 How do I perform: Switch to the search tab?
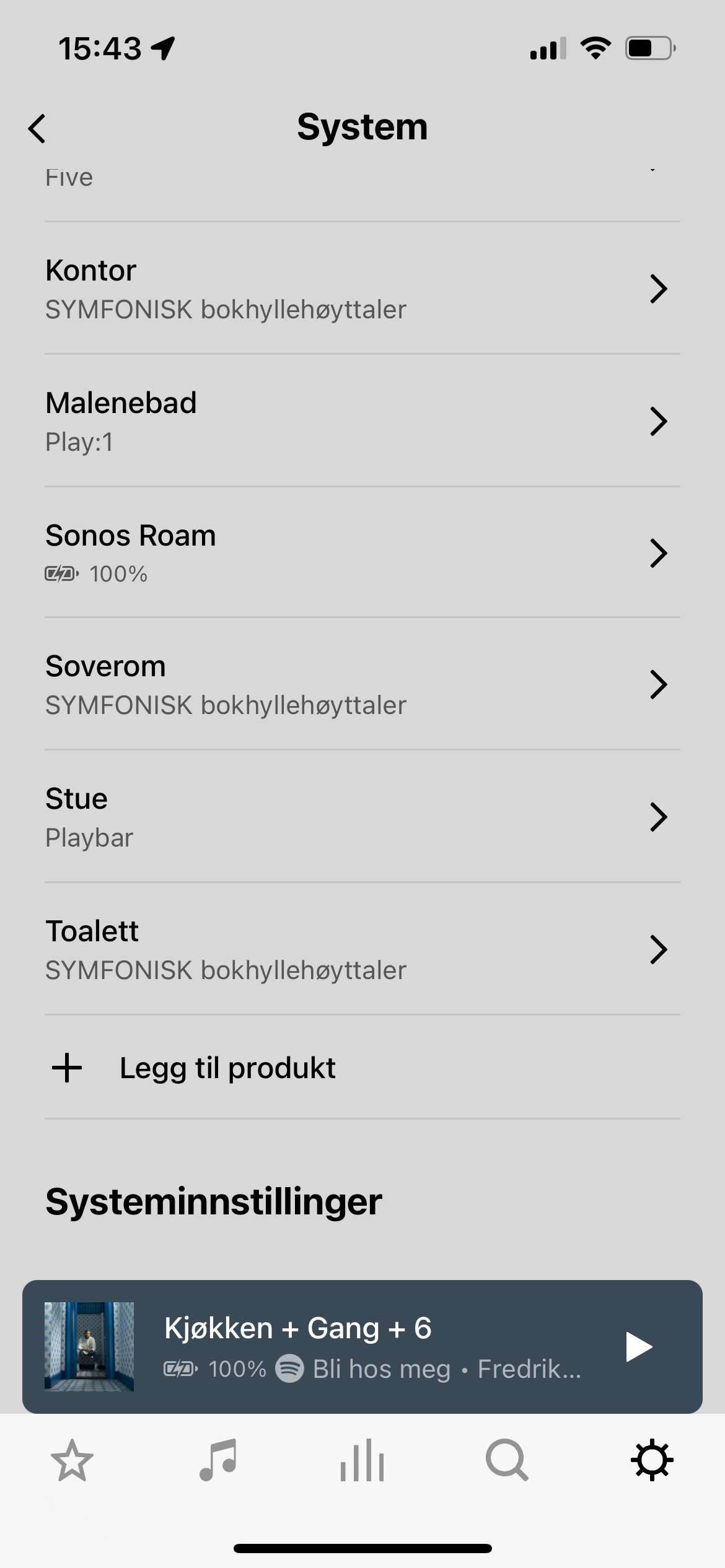507,1461
